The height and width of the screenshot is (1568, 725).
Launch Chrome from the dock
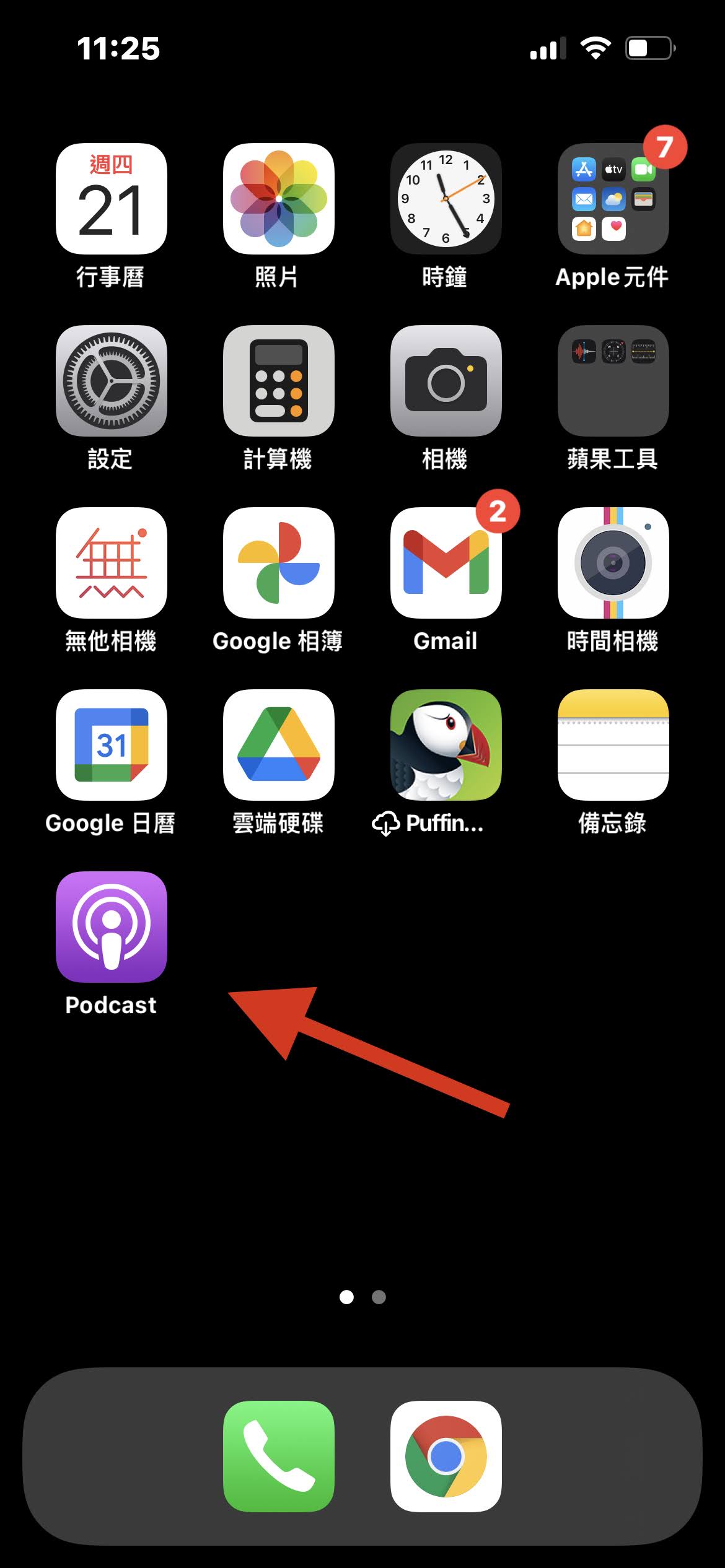446,1457
